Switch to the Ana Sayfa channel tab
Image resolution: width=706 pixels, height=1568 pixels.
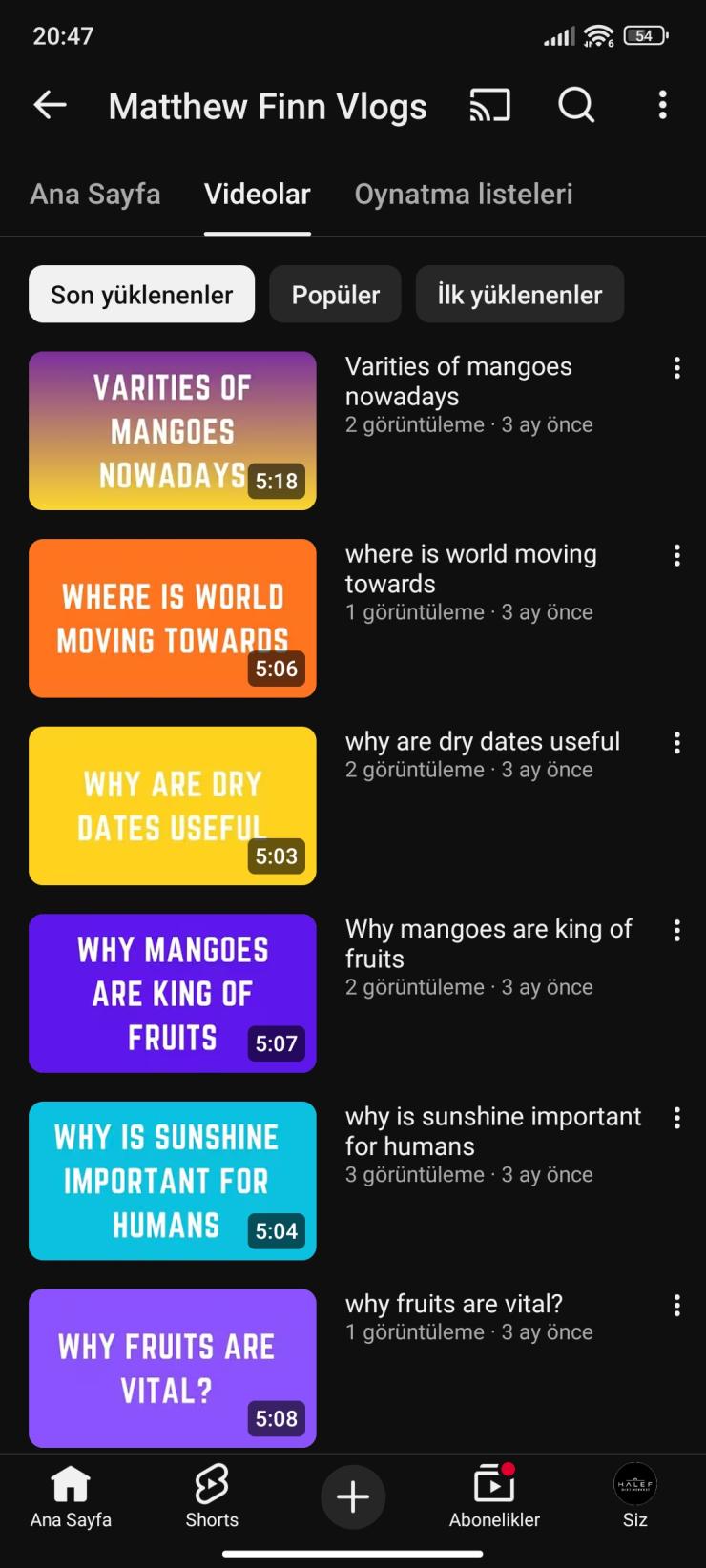pyautogui.click(x=95, y=194)
